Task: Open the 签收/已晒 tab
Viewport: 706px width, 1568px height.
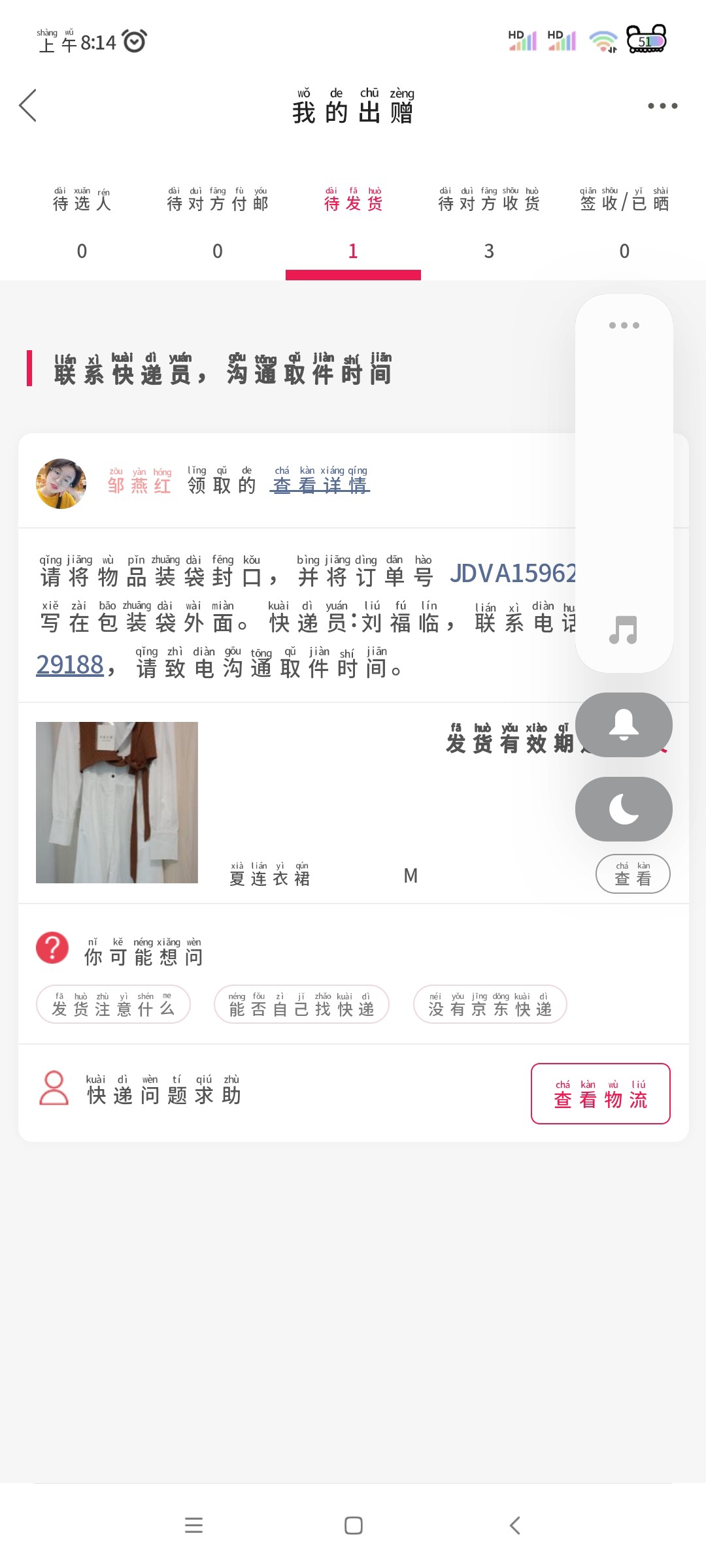Action: pos(624,222)
